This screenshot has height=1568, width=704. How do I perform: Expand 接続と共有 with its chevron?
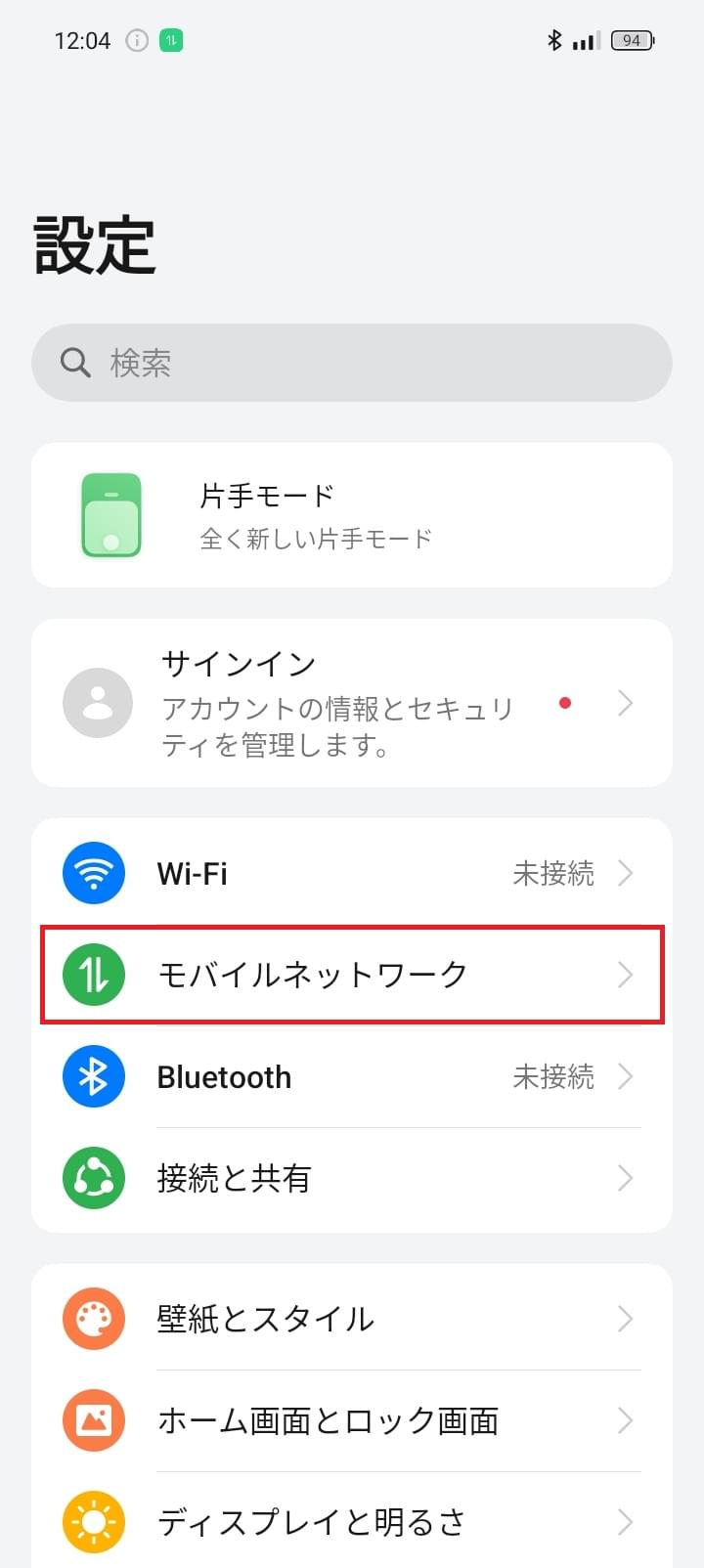(x=626, y=1178)
